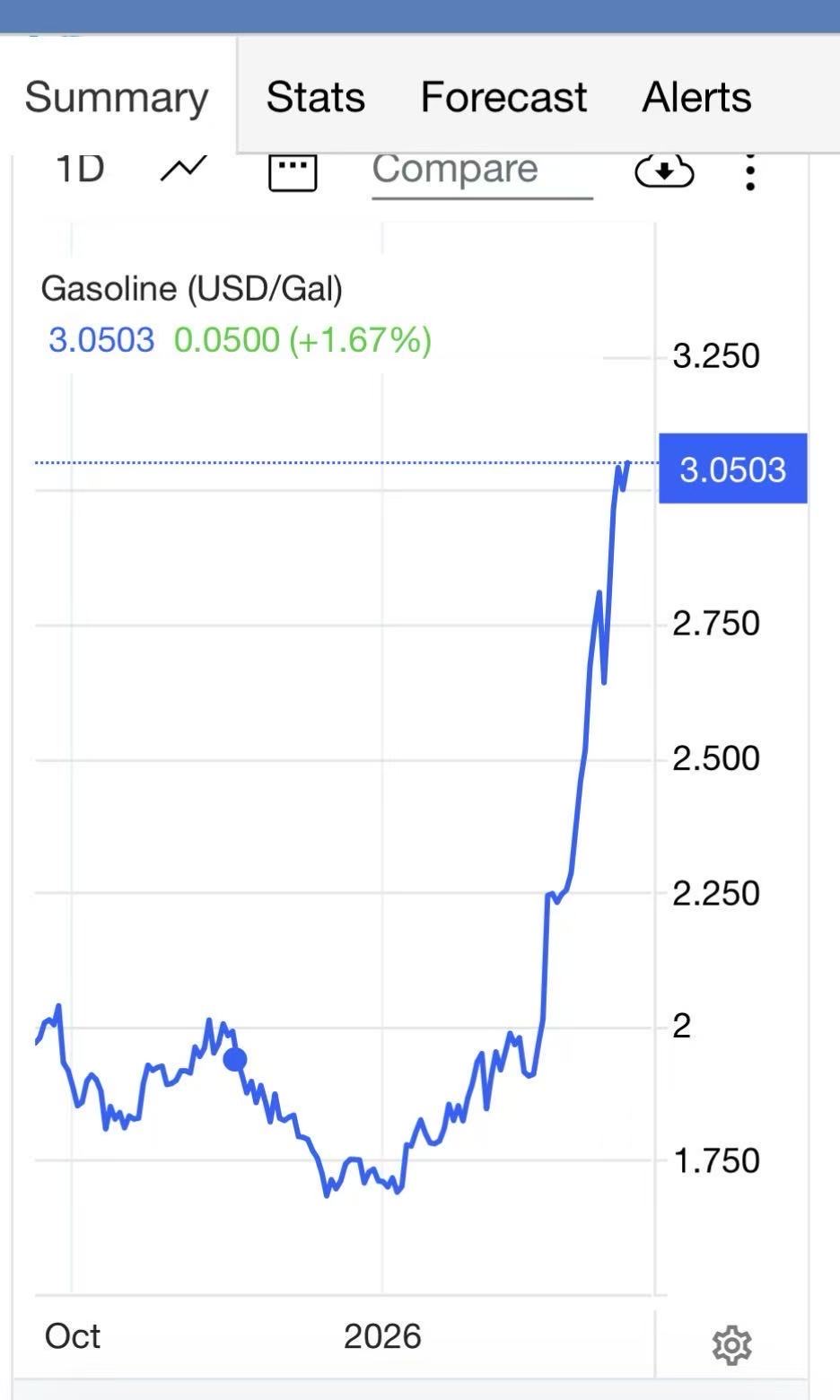
Task: Change the chart type line icon
Action: [183, 169]
